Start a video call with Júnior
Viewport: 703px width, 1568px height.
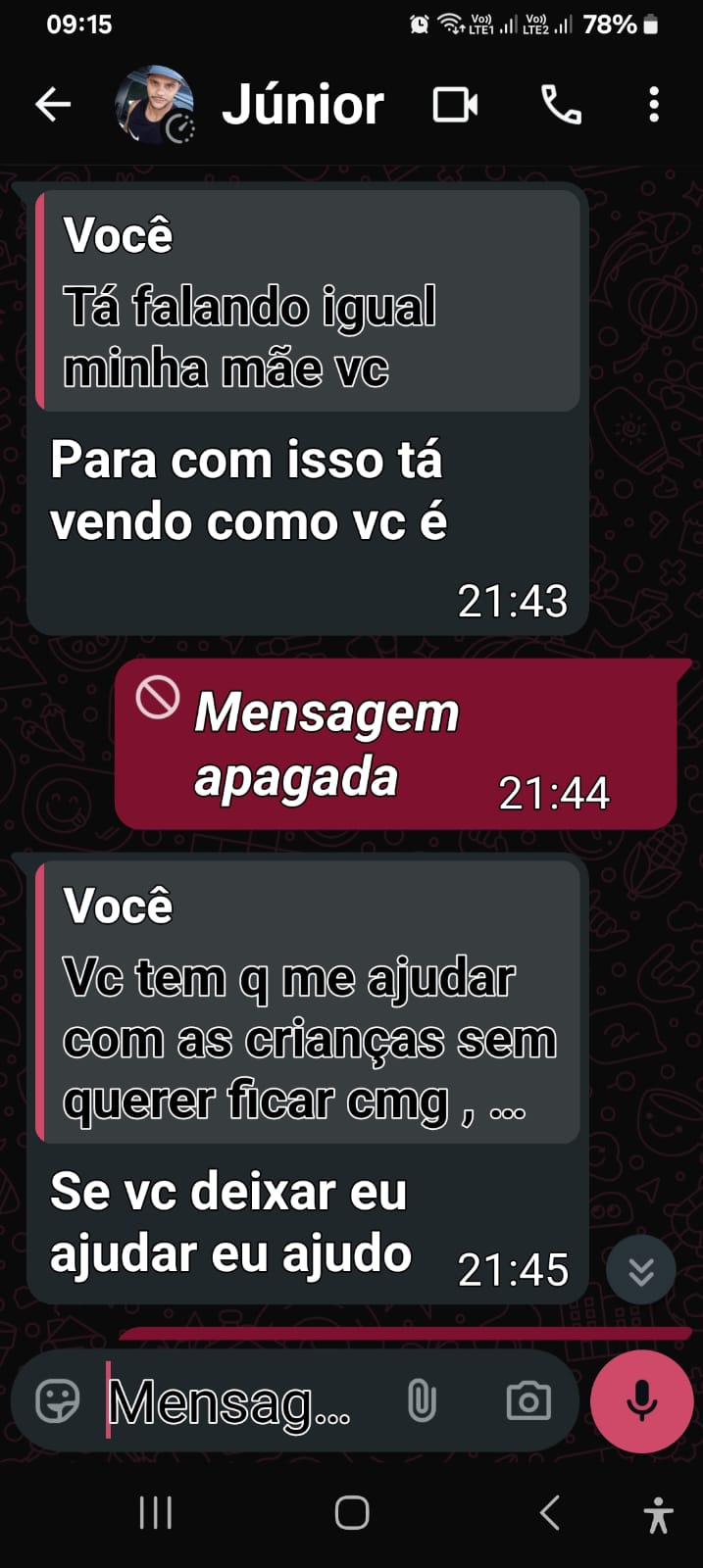click(456, 105)
